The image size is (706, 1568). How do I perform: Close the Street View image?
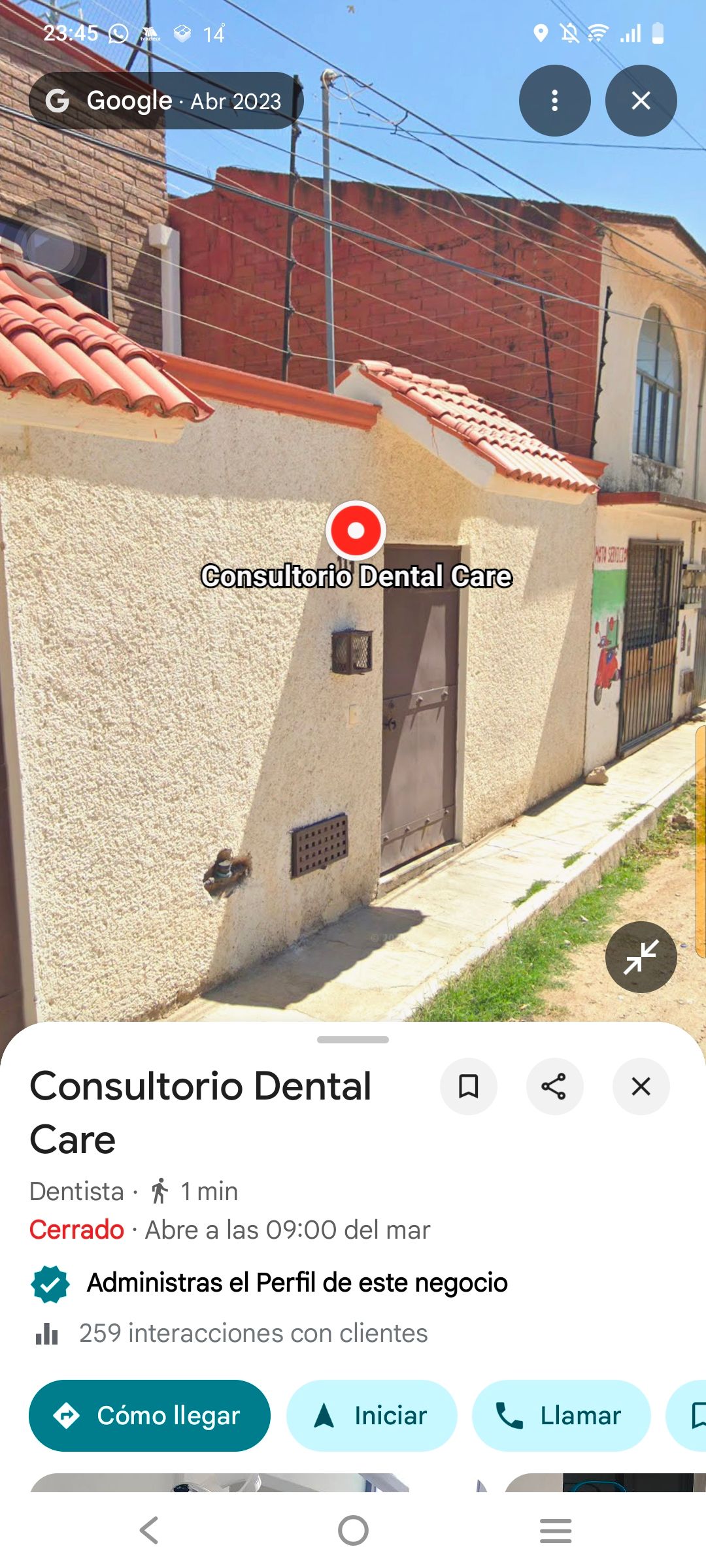[641, 101]
